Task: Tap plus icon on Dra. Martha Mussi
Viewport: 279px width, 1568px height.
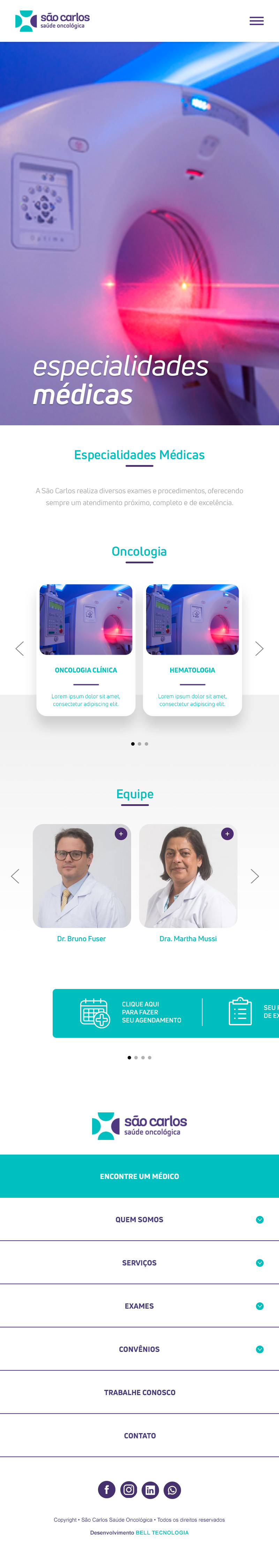Action: coord(227,833)
